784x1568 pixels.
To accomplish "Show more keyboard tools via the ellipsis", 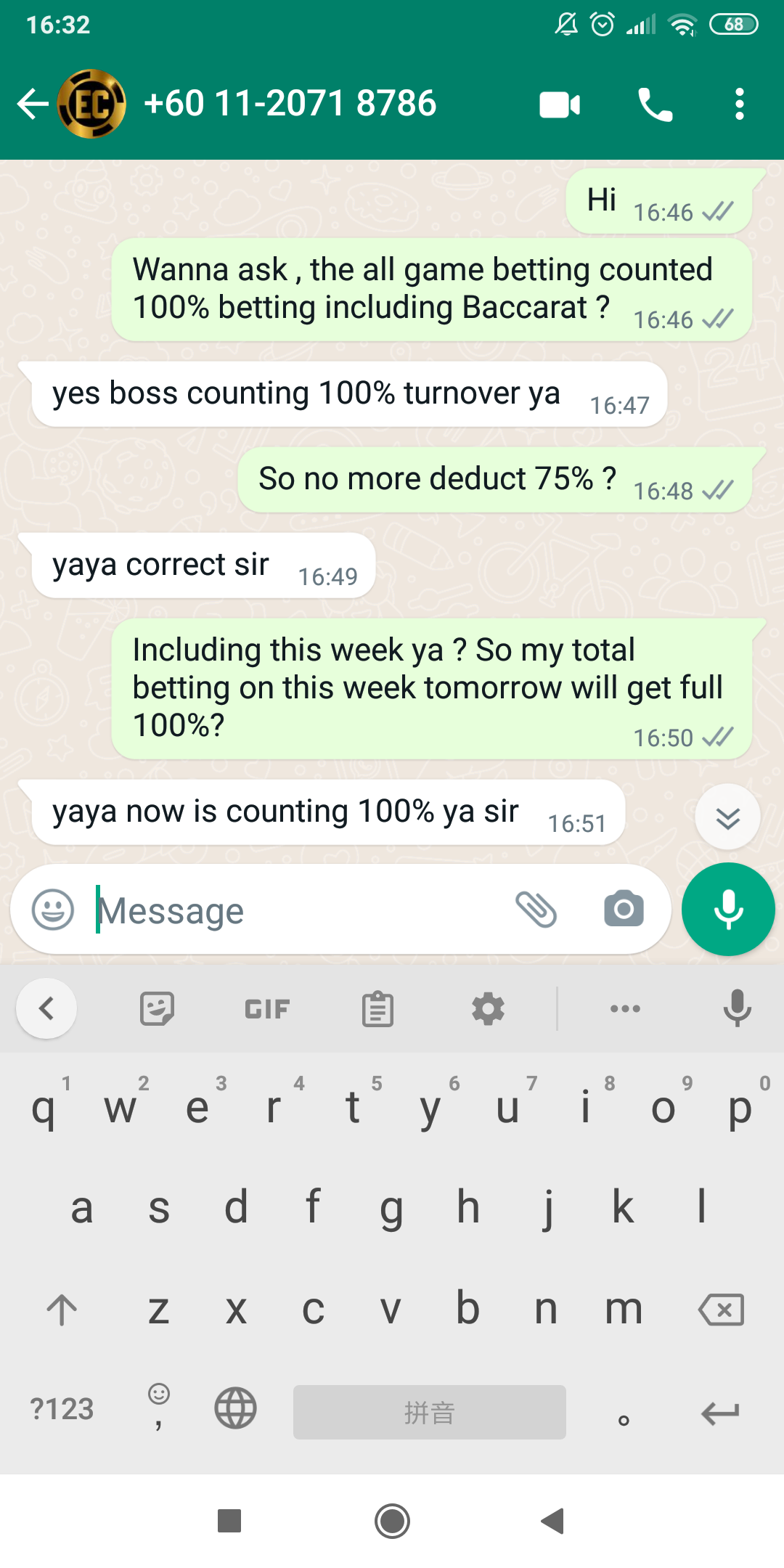I will (624, 1008).
